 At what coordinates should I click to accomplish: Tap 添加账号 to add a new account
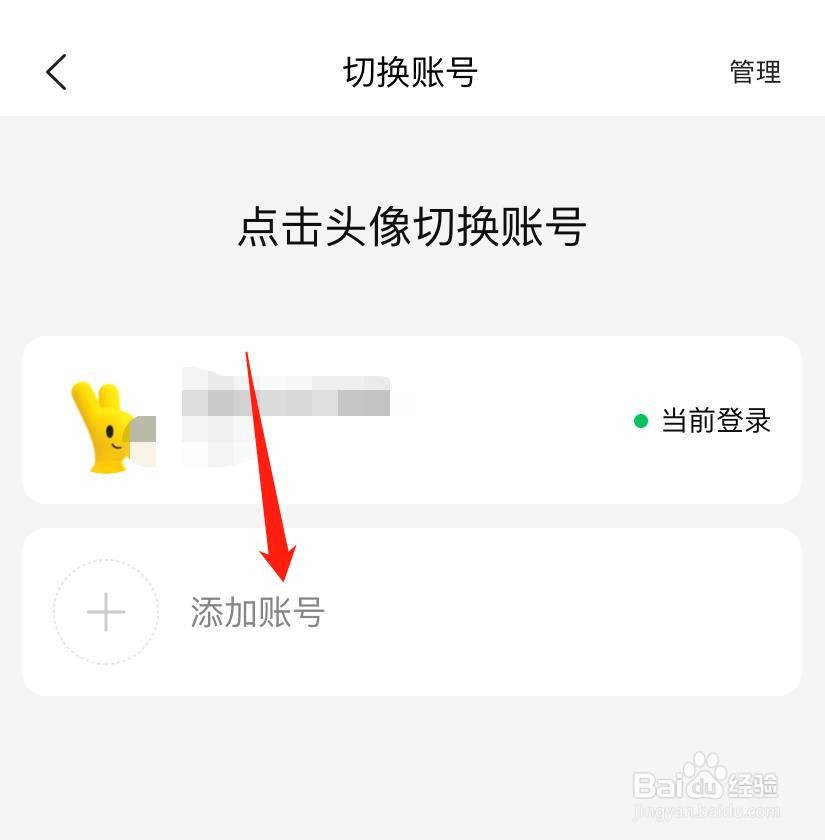(x=257, y=613)
